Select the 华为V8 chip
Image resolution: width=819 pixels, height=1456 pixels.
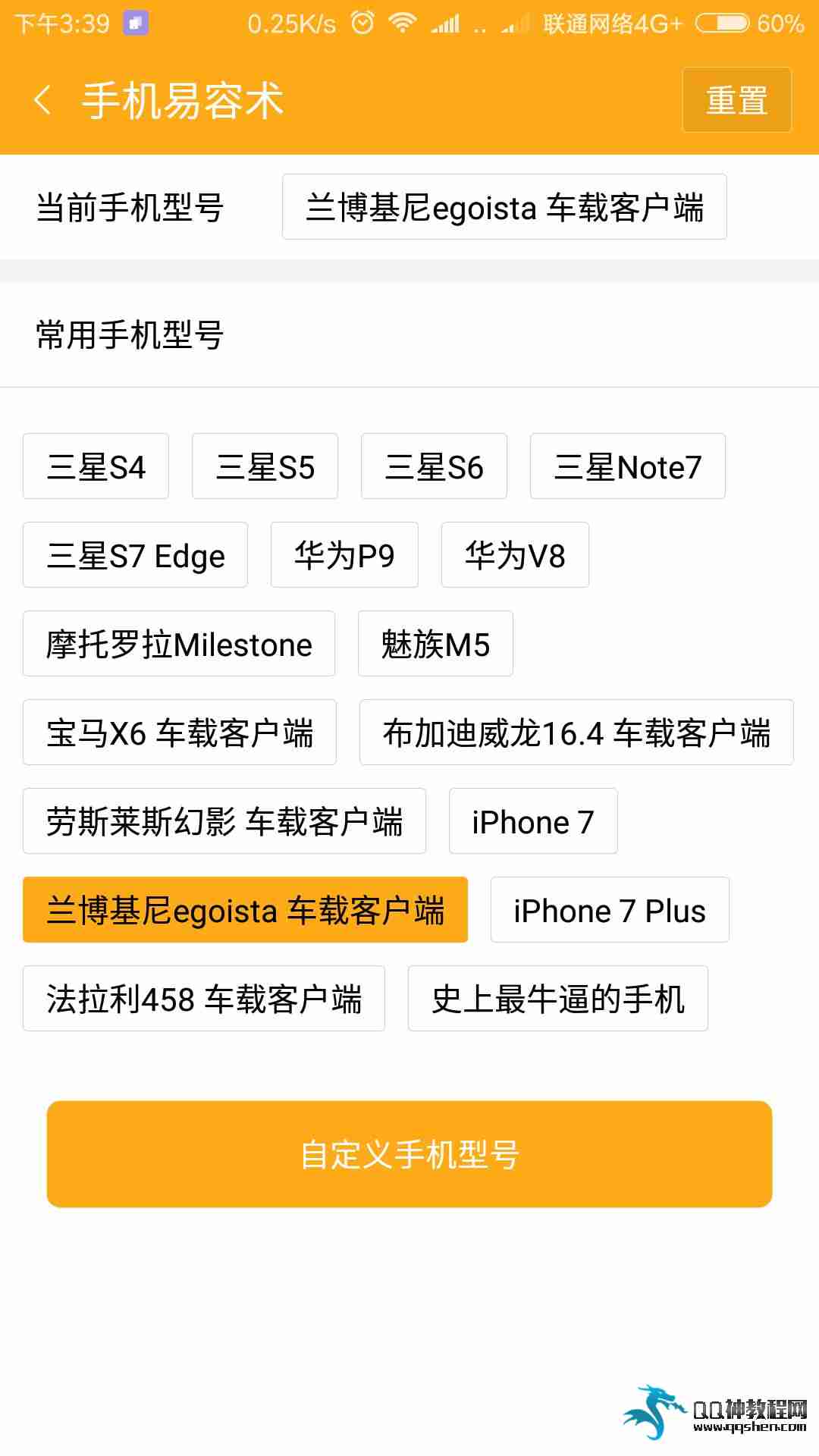515,555
